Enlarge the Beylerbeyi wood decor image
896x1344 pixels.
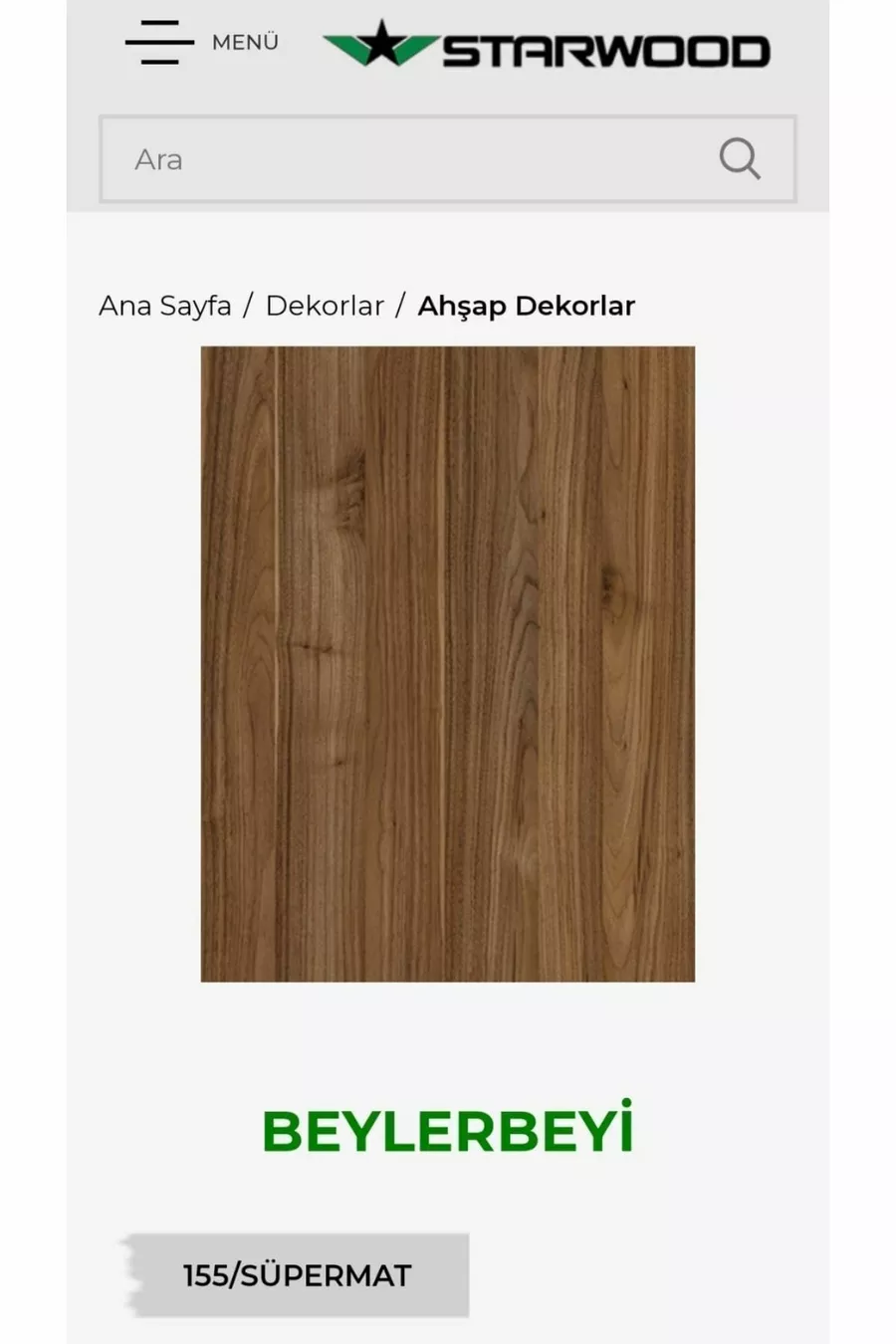pos(448,664)
